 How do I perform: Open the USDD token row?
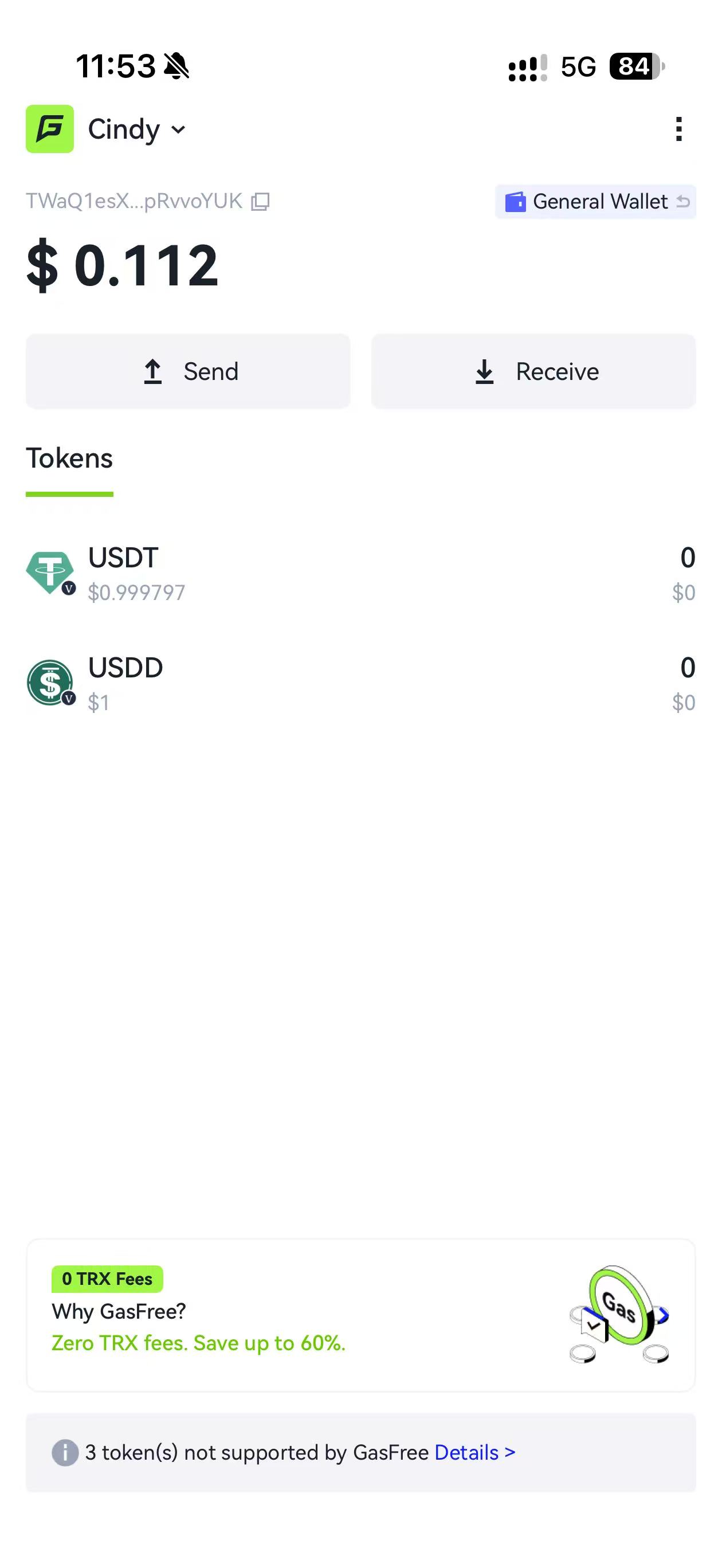coord(361,684)
